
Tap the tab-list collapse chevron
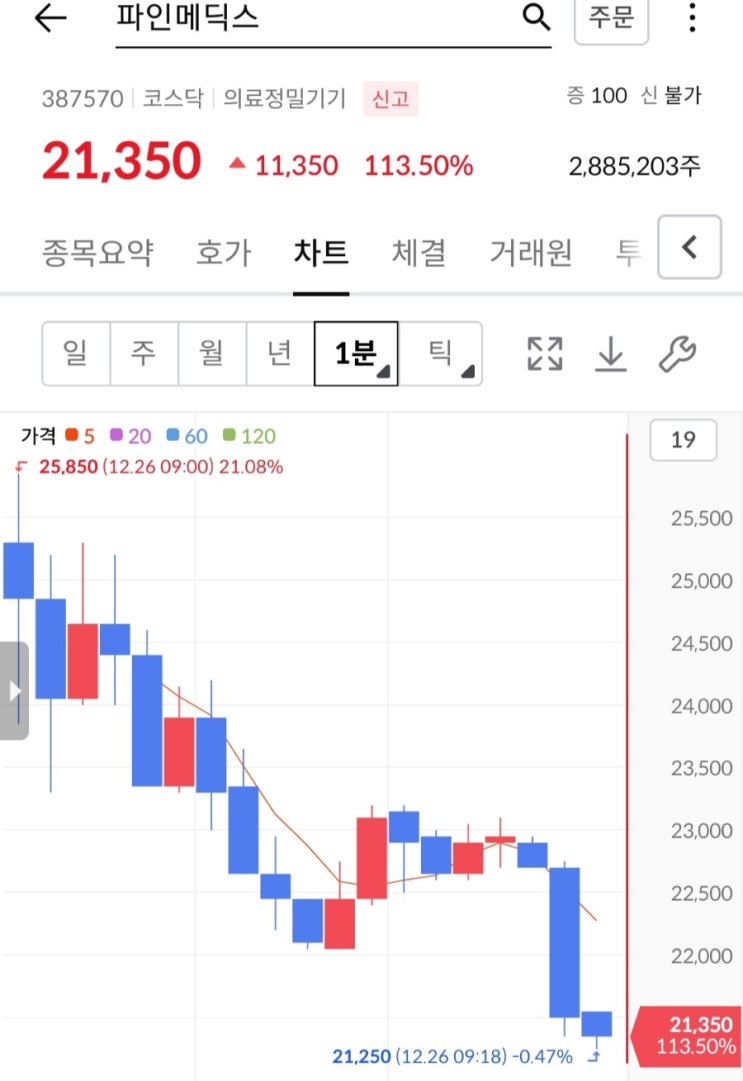tap(689, 247)
